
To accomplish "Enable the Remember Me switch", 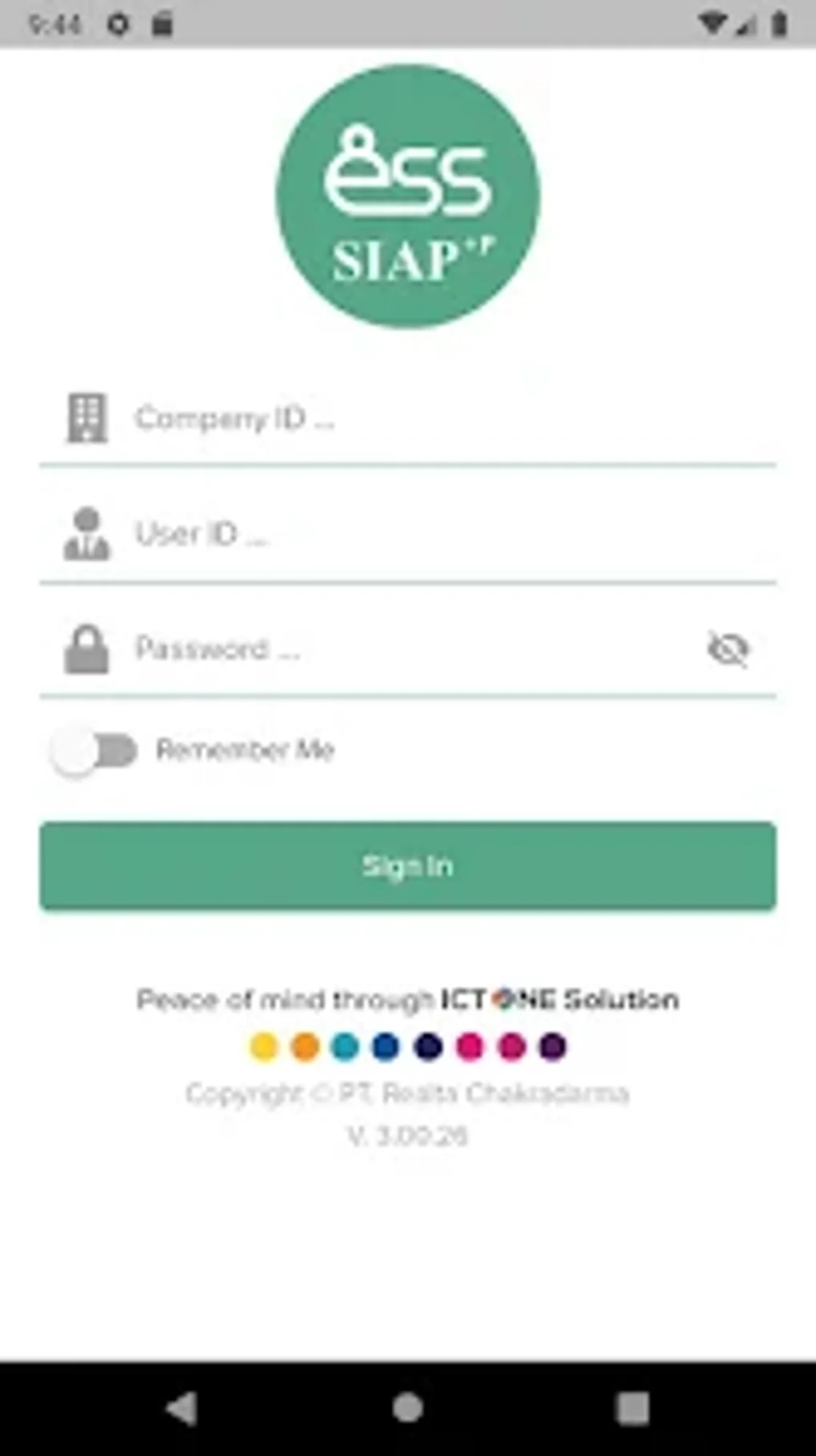I will (x=94, y=751).
